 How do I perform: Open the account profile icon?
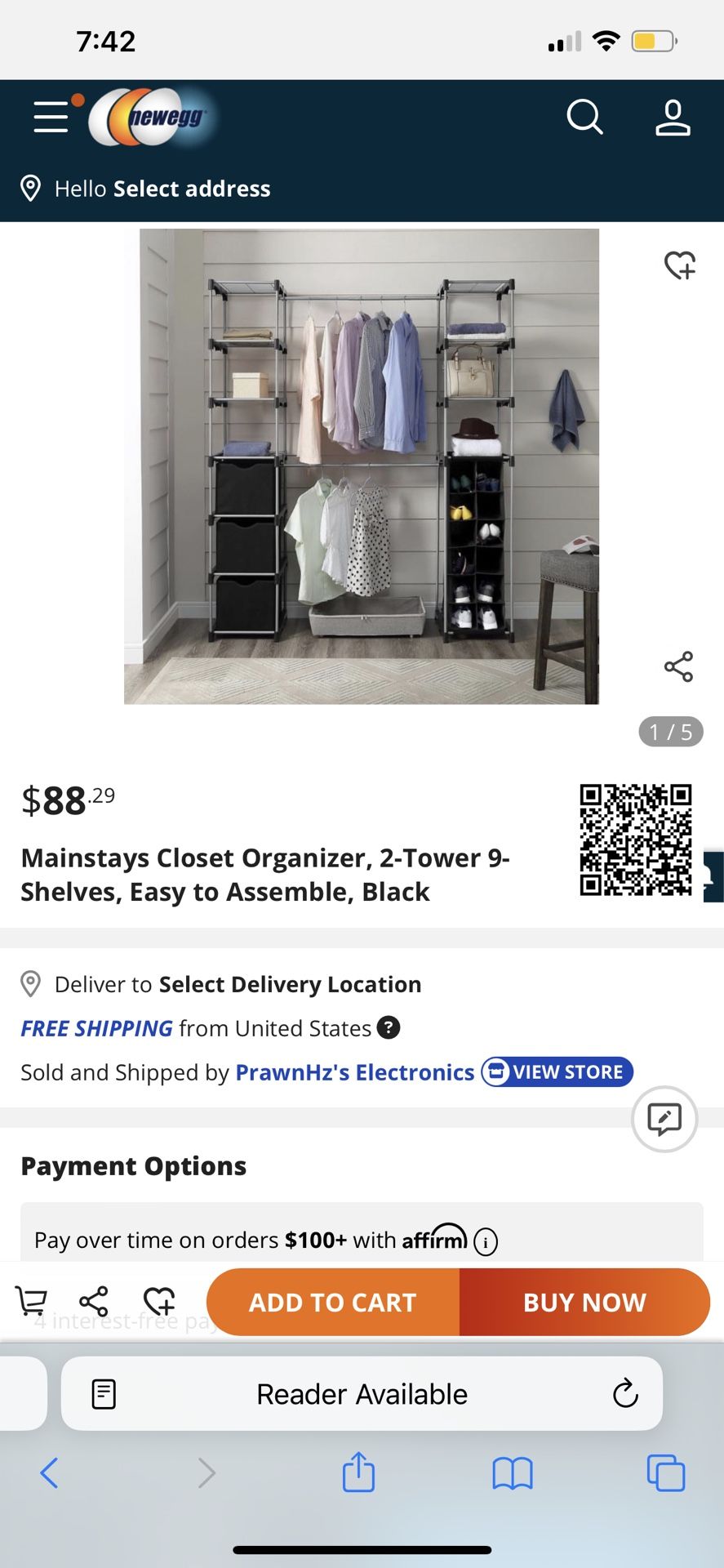[x=673, y=118]
